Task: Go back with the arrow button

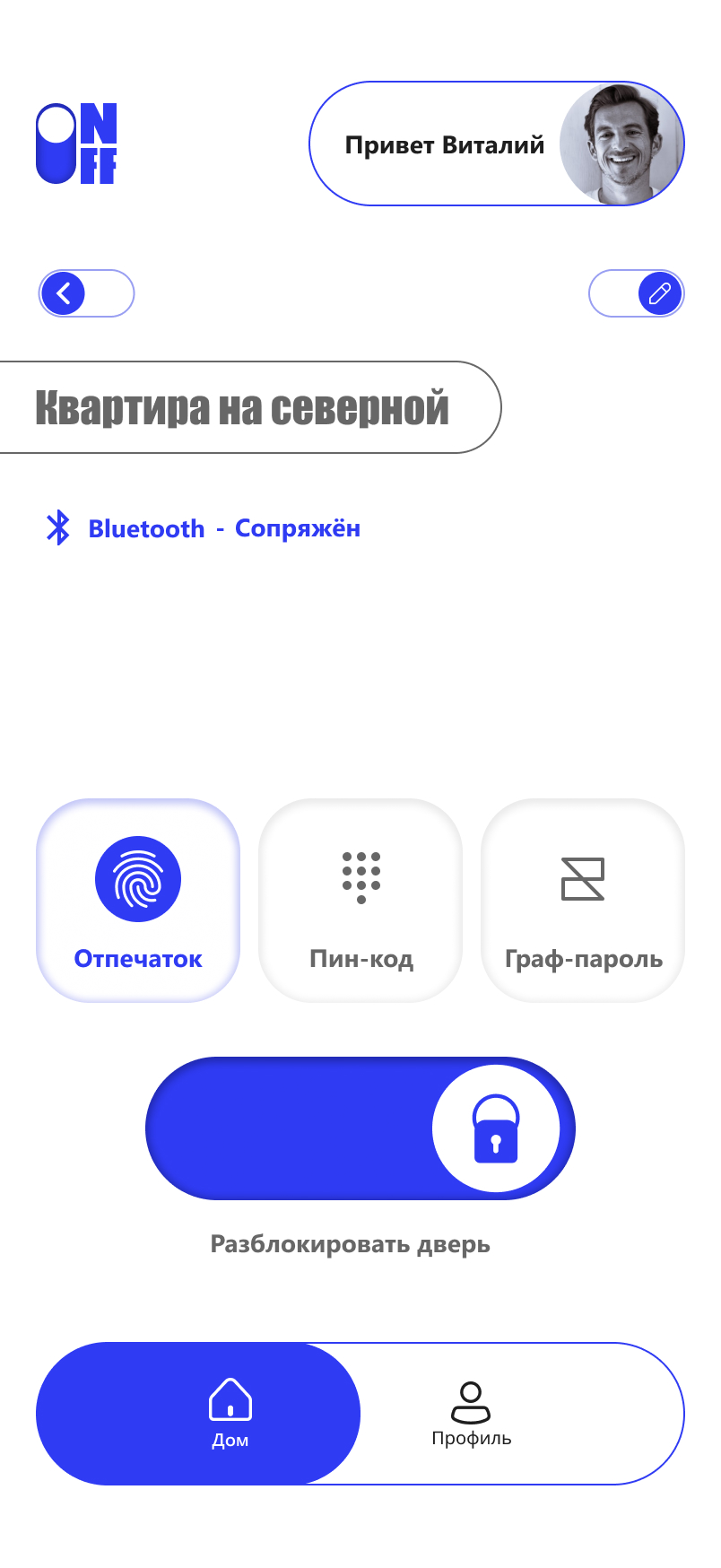Action: pyautogui.click(x=64, y=293)
